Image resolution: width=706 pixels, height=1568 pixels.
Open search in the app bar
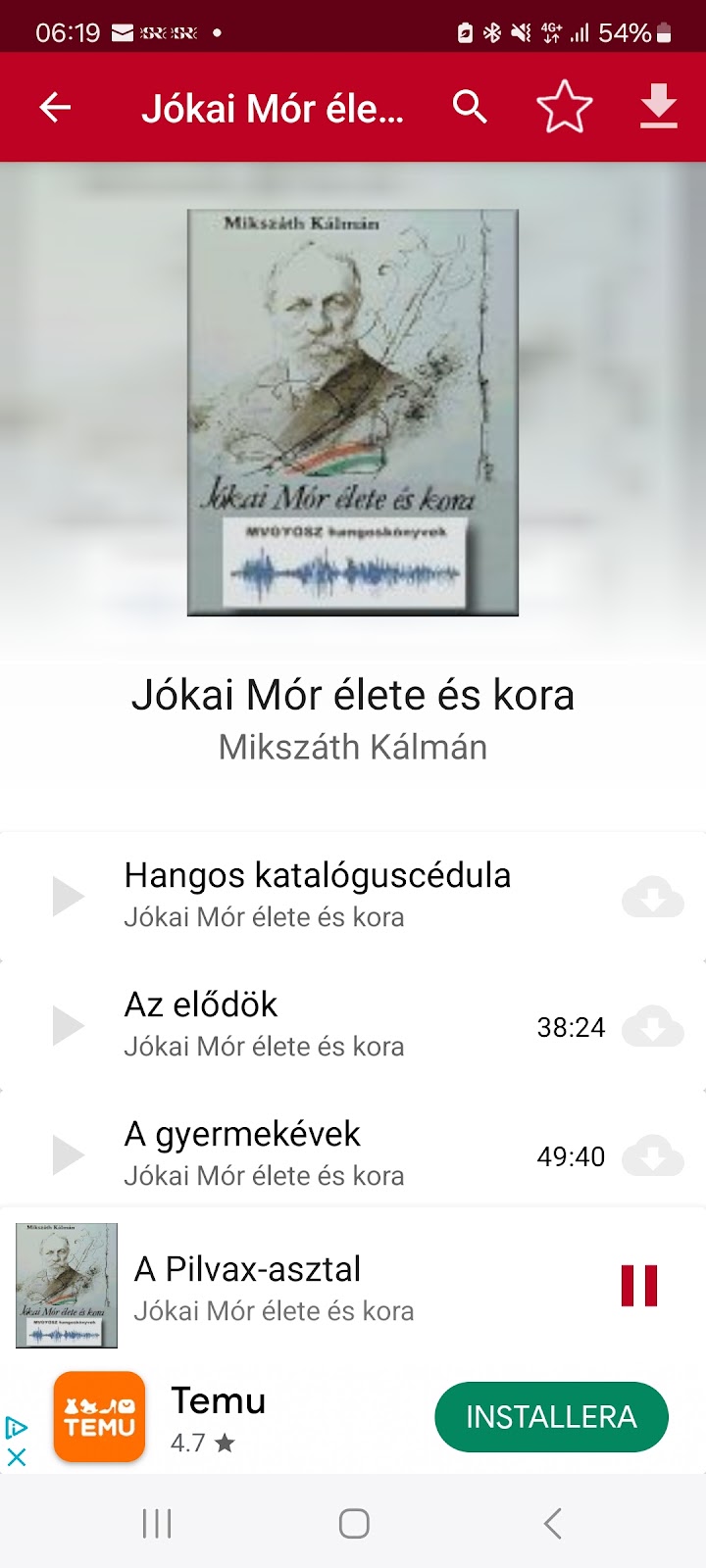[x=470, y=106]
